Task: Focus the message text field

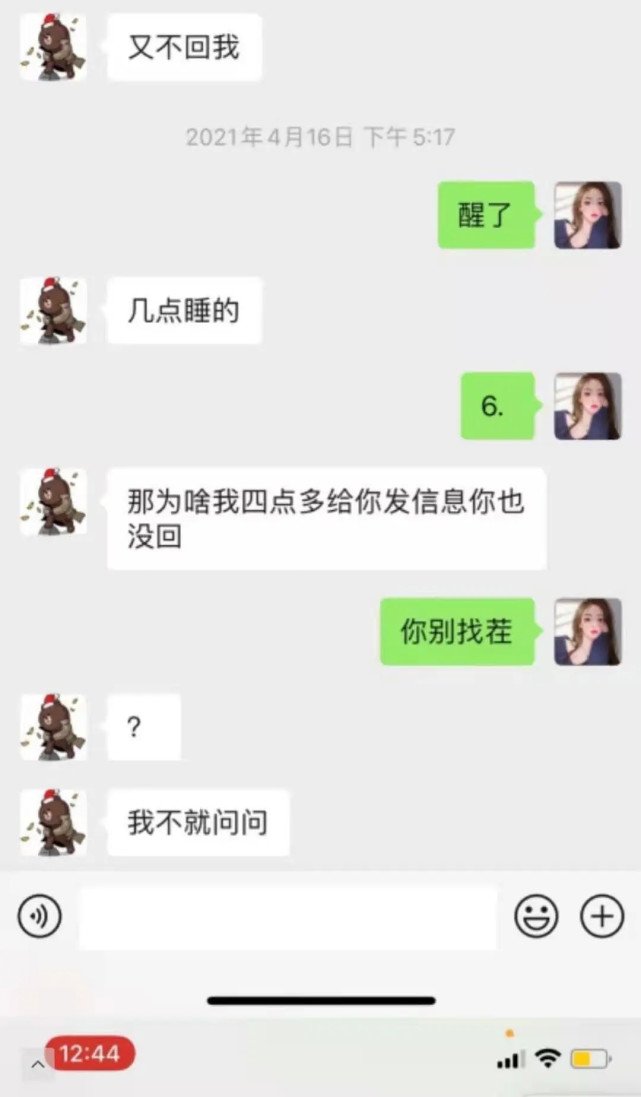Action: (x=287, y=916)
